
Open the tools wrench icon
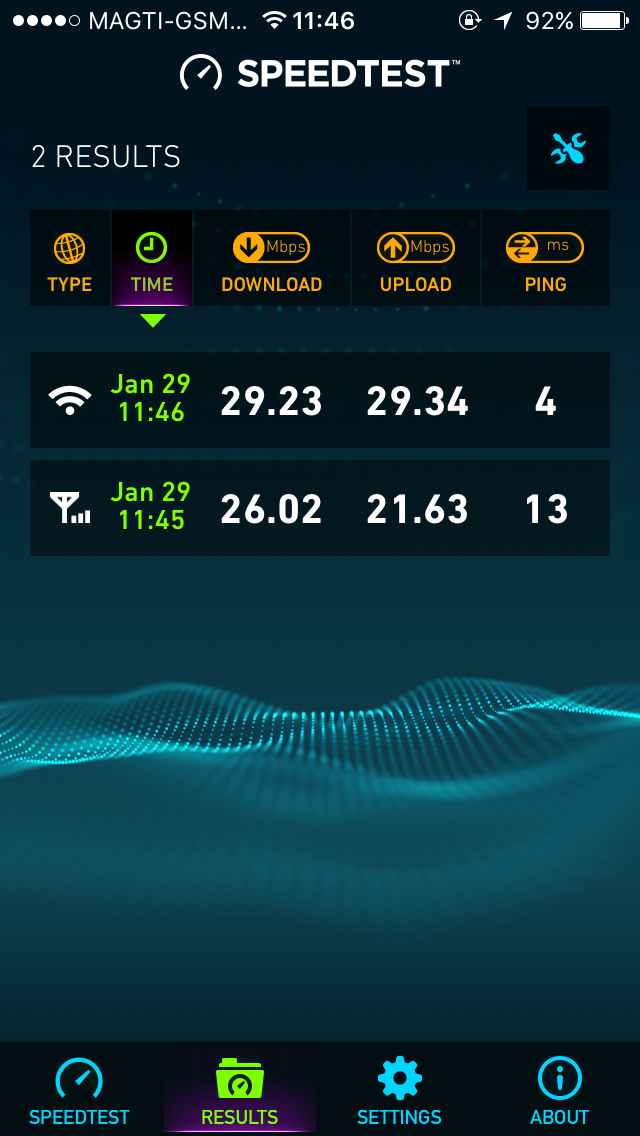pos(568,149)
